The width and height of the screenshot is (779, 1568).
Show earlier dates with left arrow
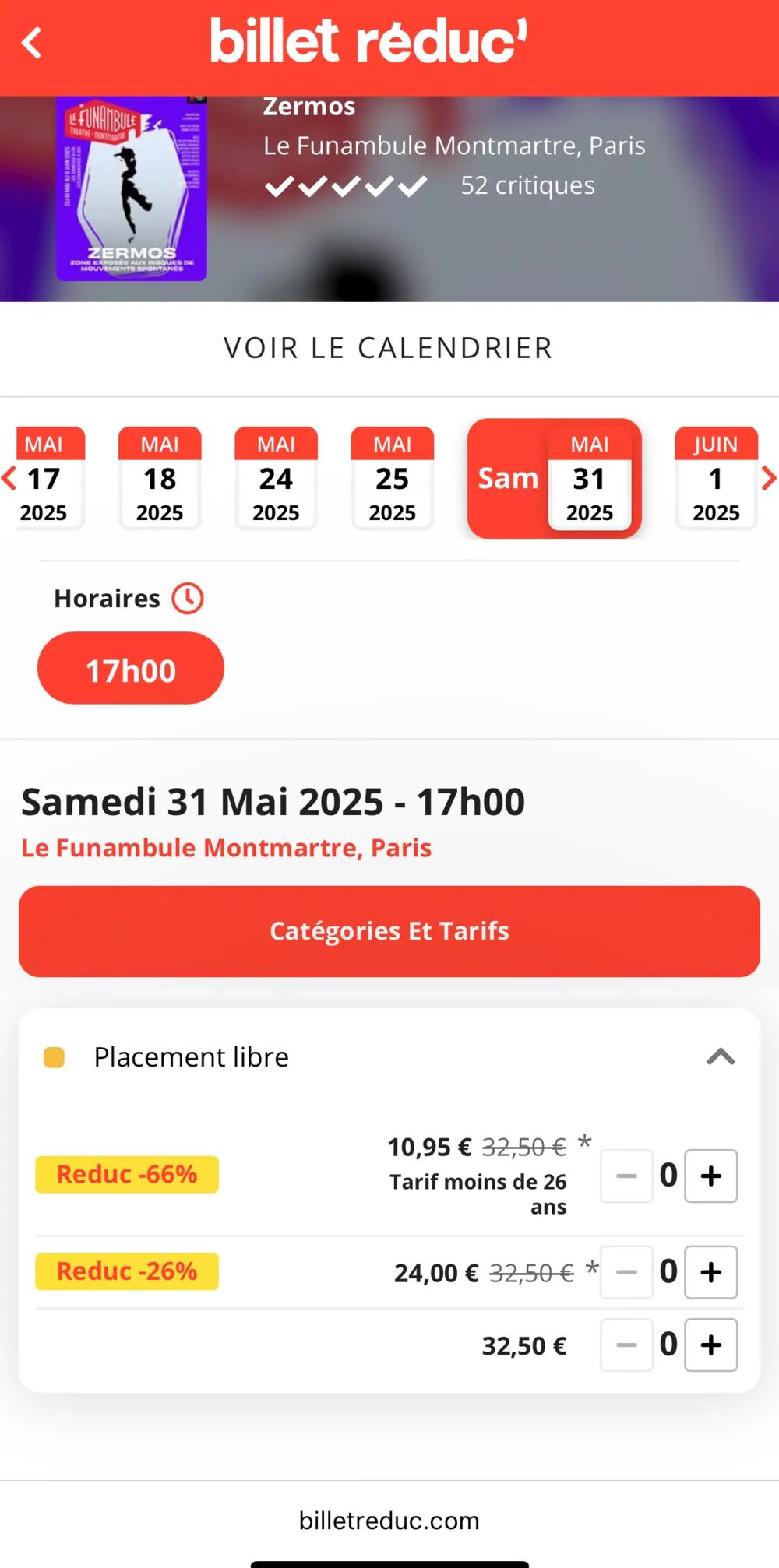pos(9,478)
